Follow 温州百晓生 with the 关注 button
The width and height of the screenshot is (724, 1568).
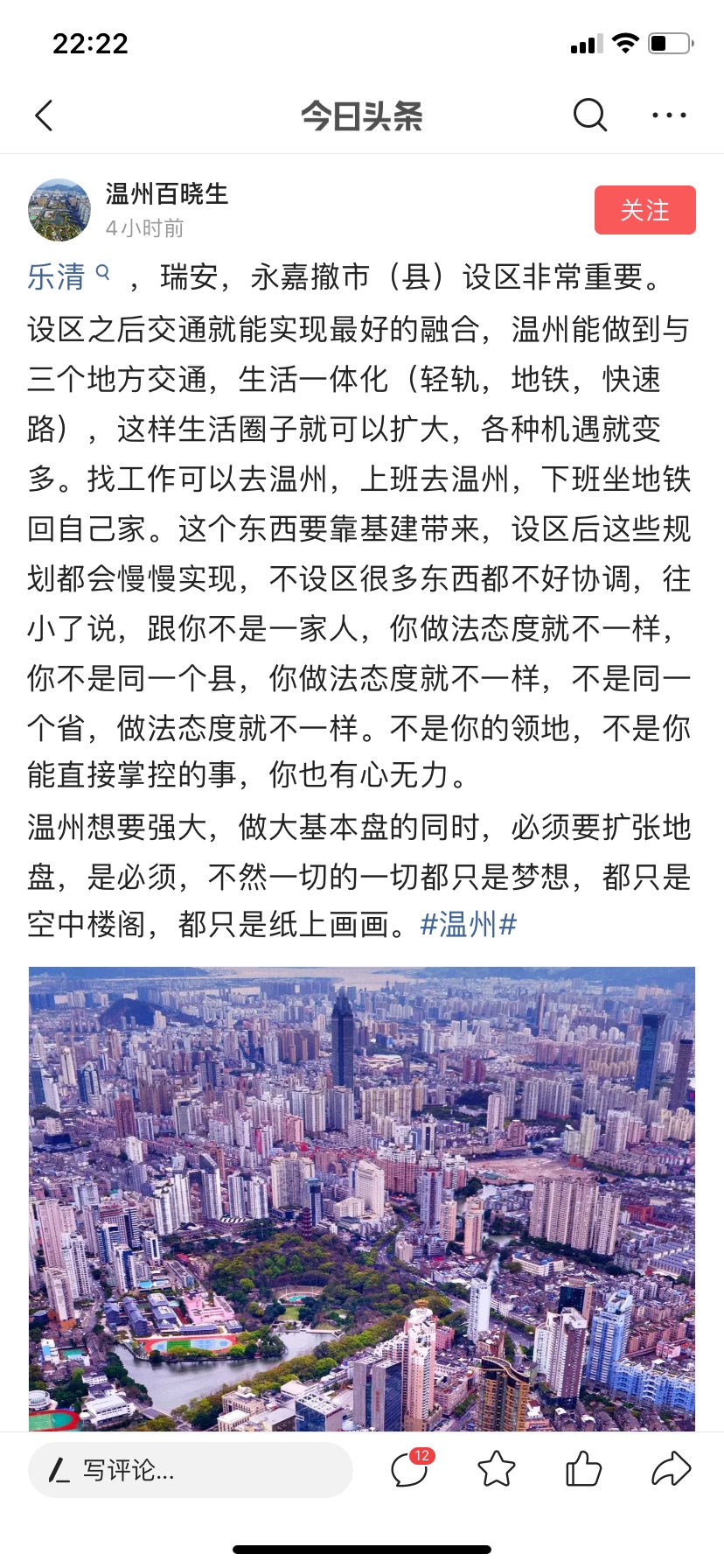[x=645, y=210]
